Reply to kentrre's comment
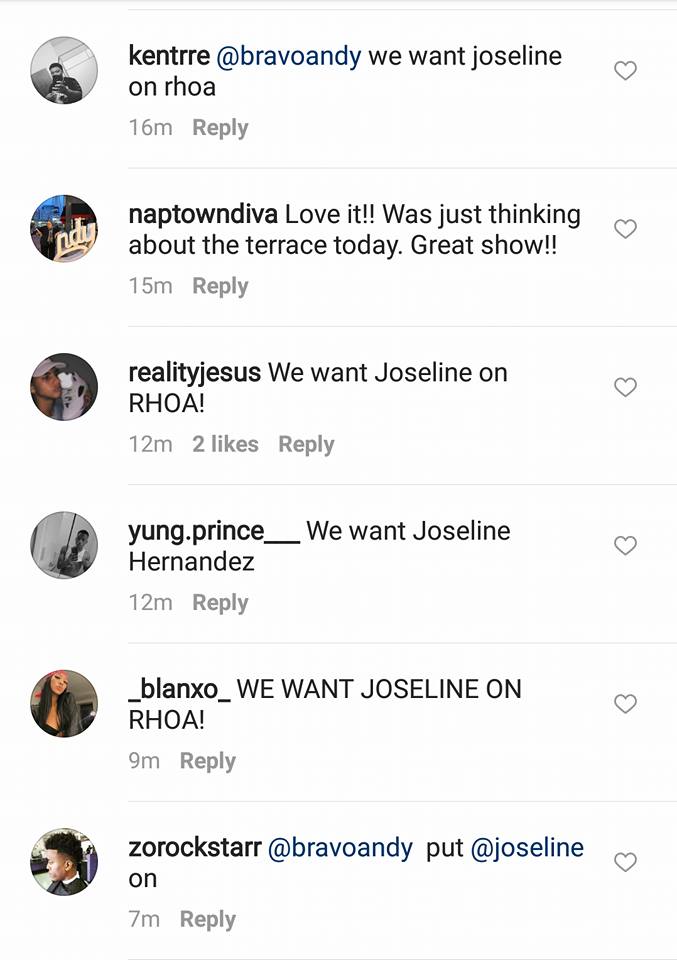 (x=220, y=128)
